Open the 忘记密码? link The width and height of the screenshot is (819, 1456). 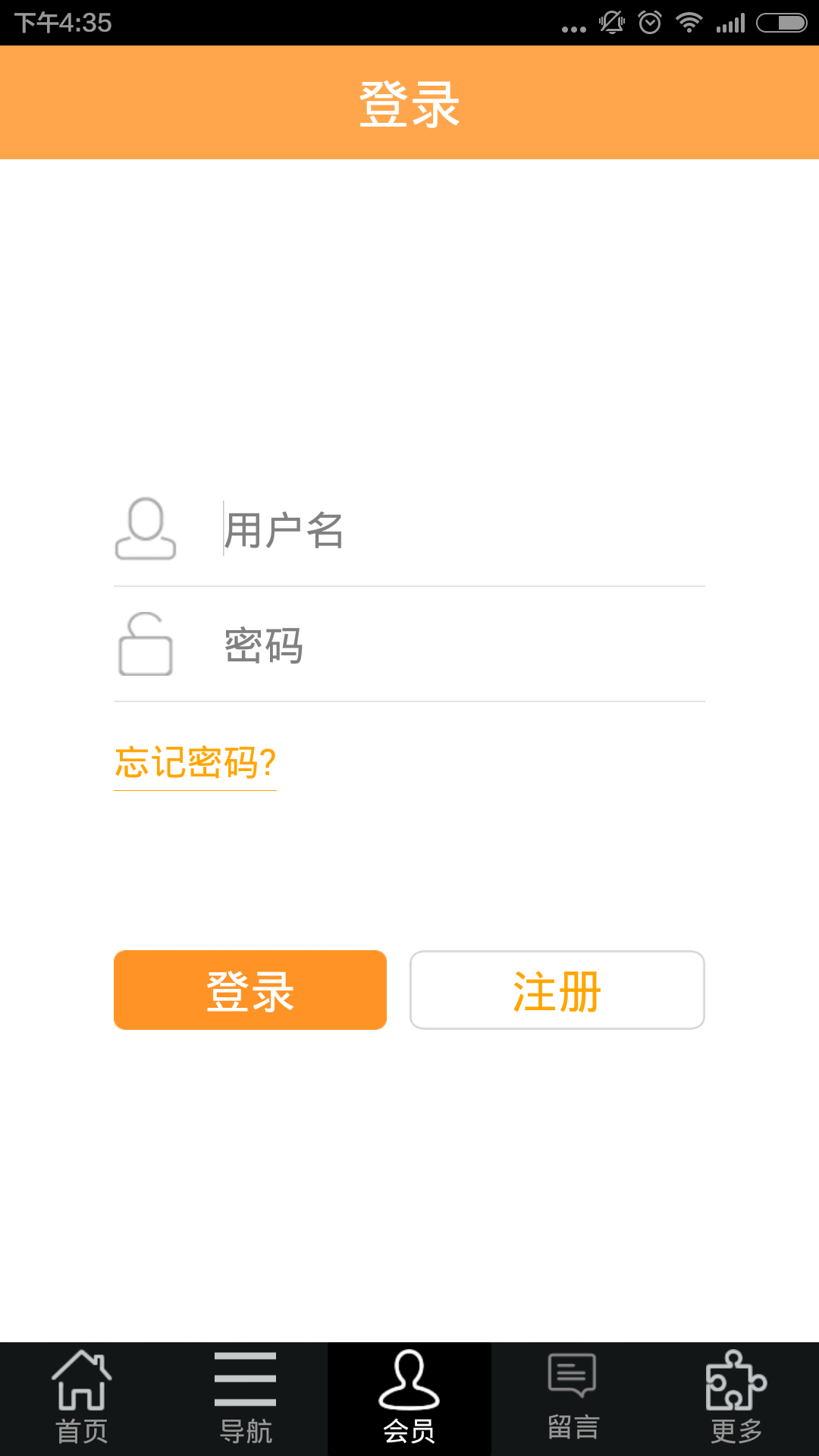(195, 764)
